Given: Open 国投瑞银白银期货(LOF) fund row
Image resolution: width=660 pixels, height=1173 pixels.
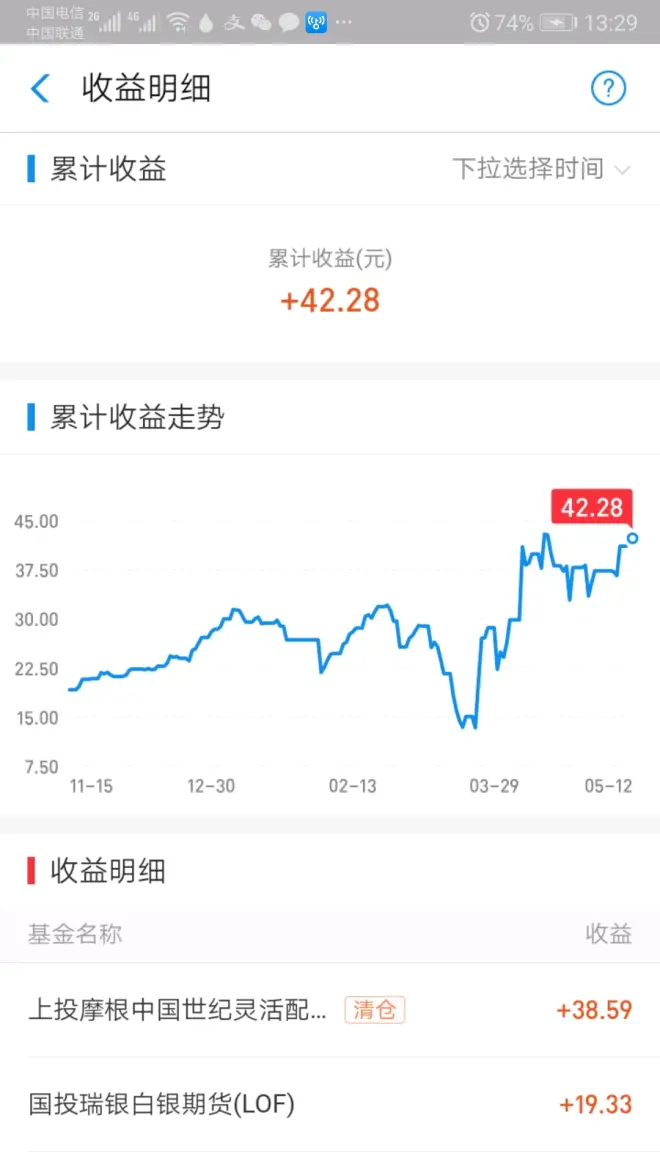Looking at the screenshot, I should 330,1104.
